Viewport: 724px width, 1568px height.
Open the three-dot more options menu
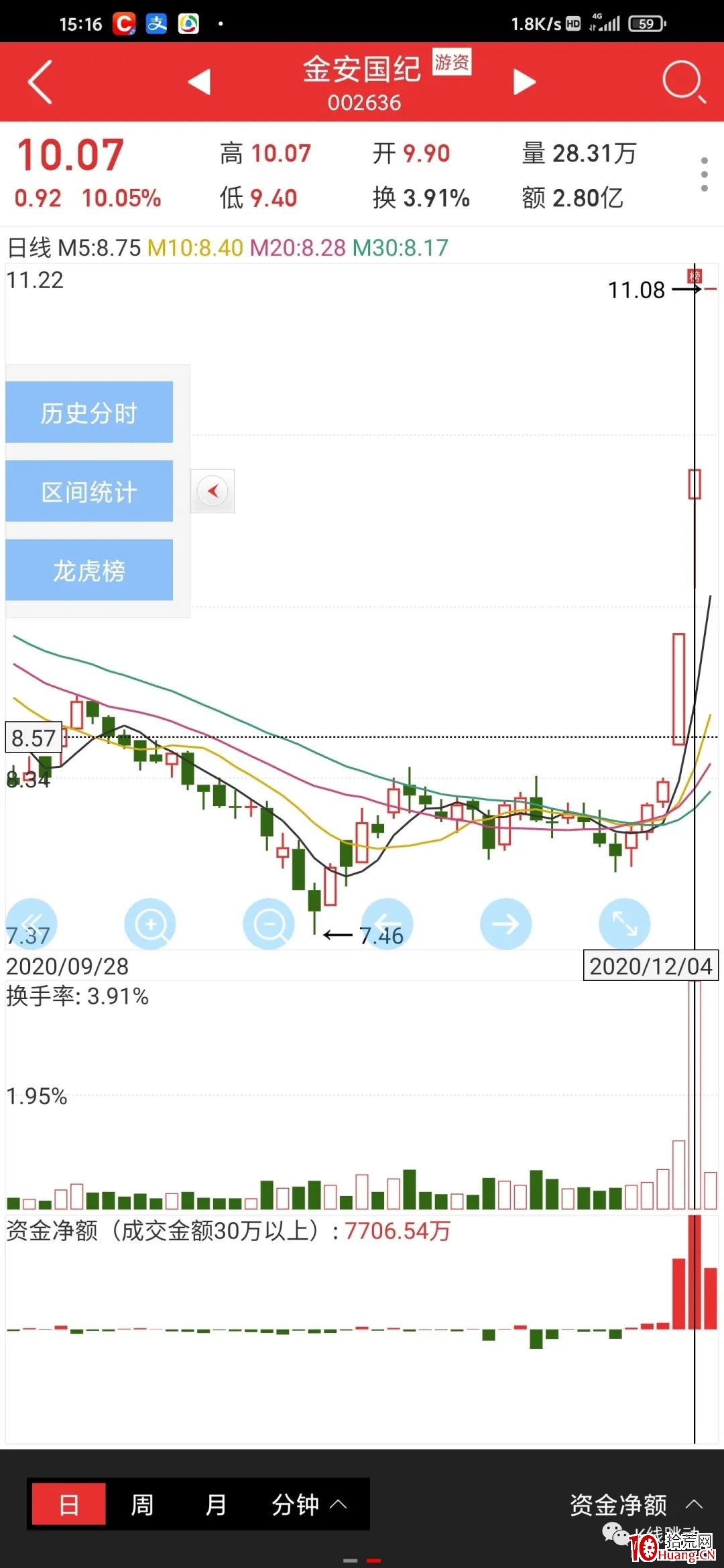pyautogui.click(x=704, y=173)
